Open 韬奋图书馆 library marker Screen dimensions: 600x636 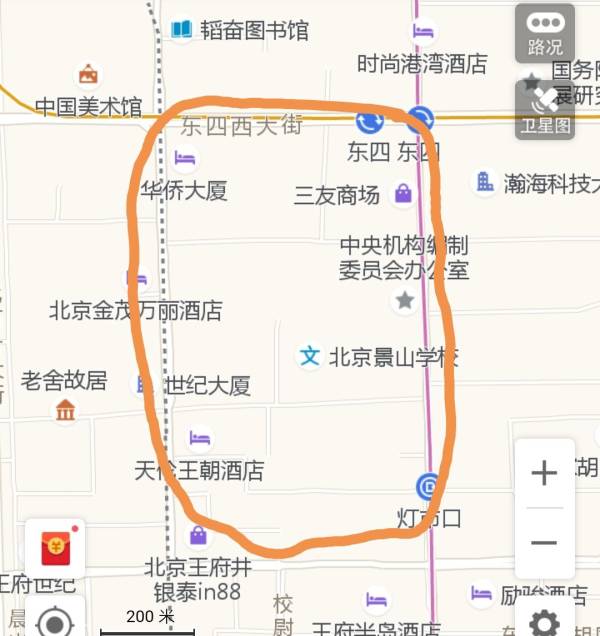[x=181, y=30]
